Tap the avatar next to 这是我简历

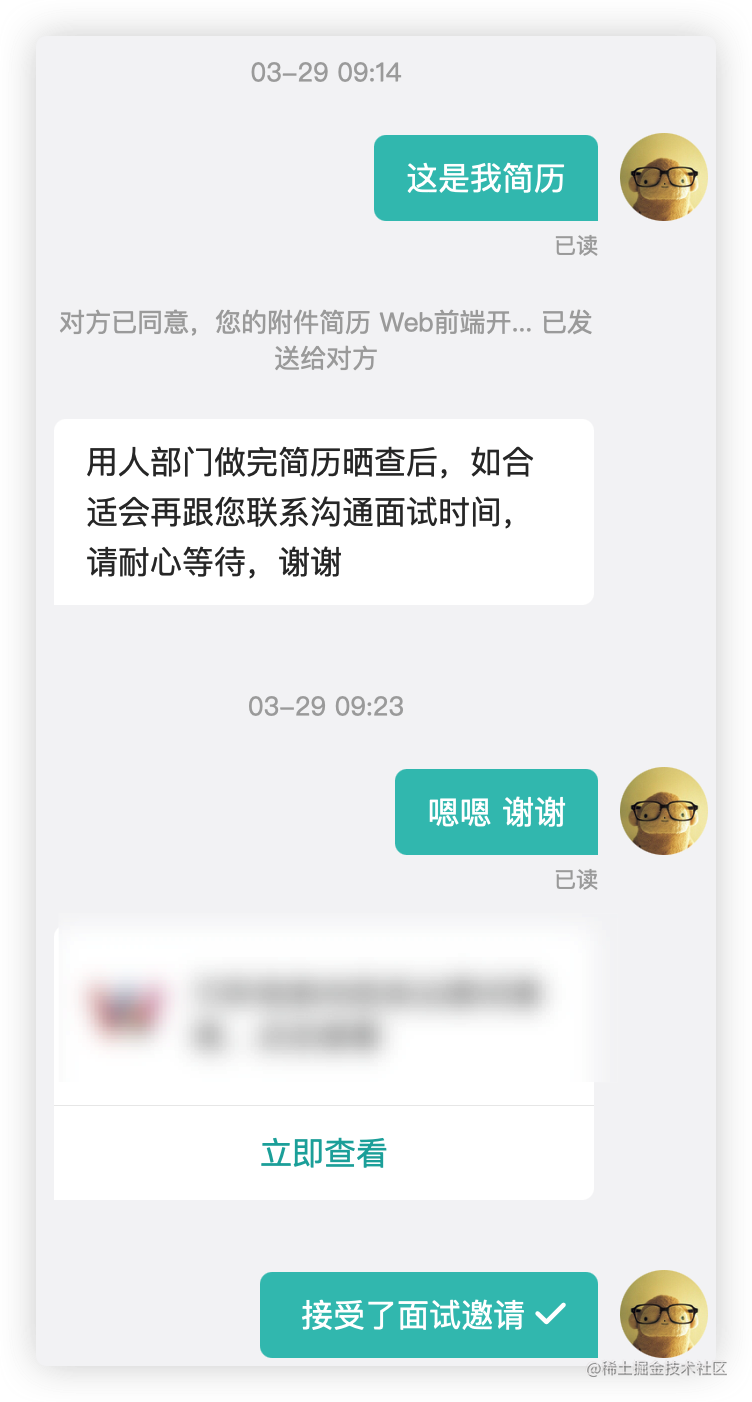[664, 177]
